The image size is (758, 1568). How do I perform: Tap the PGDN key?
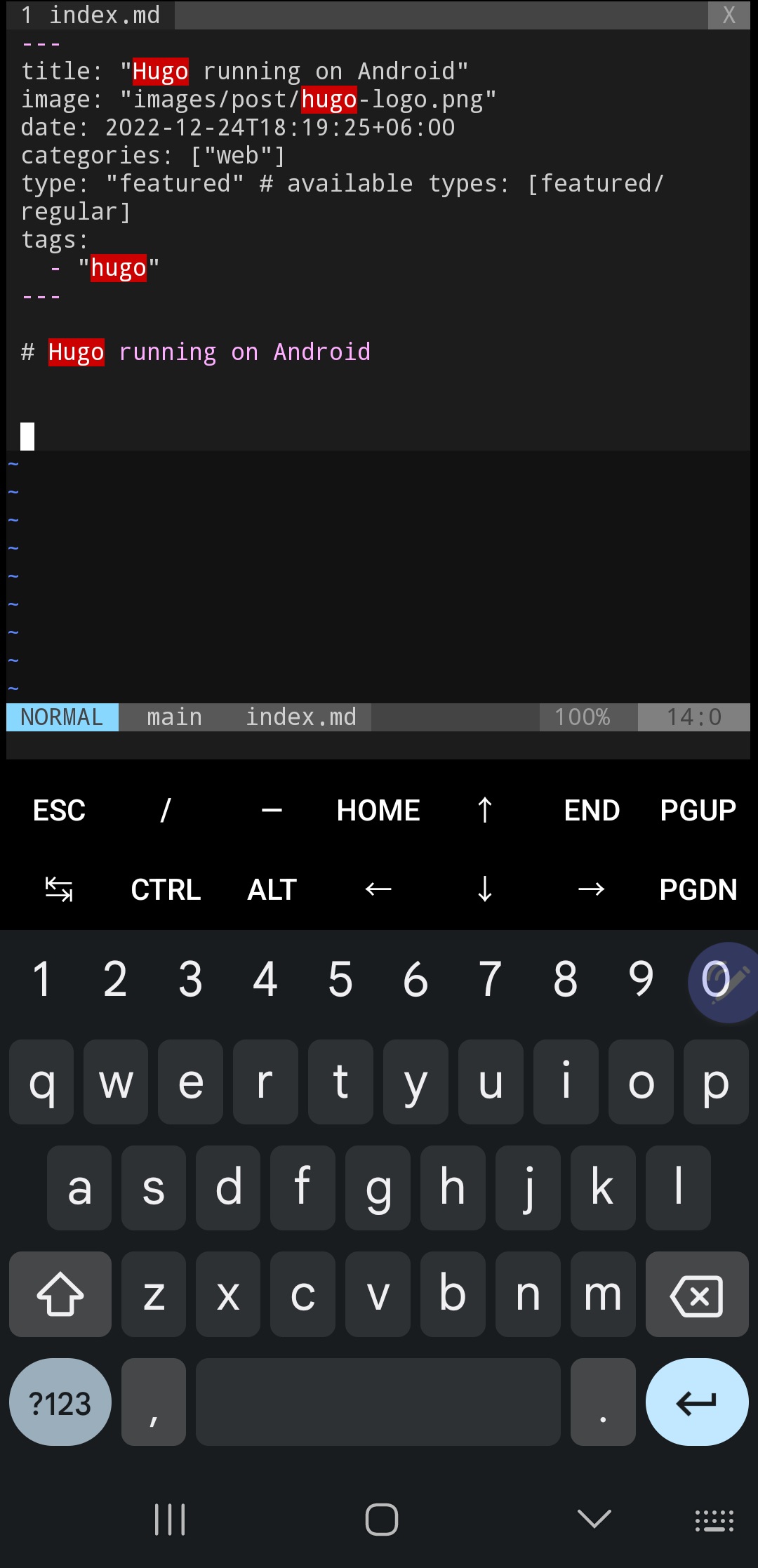pos(698,890)
